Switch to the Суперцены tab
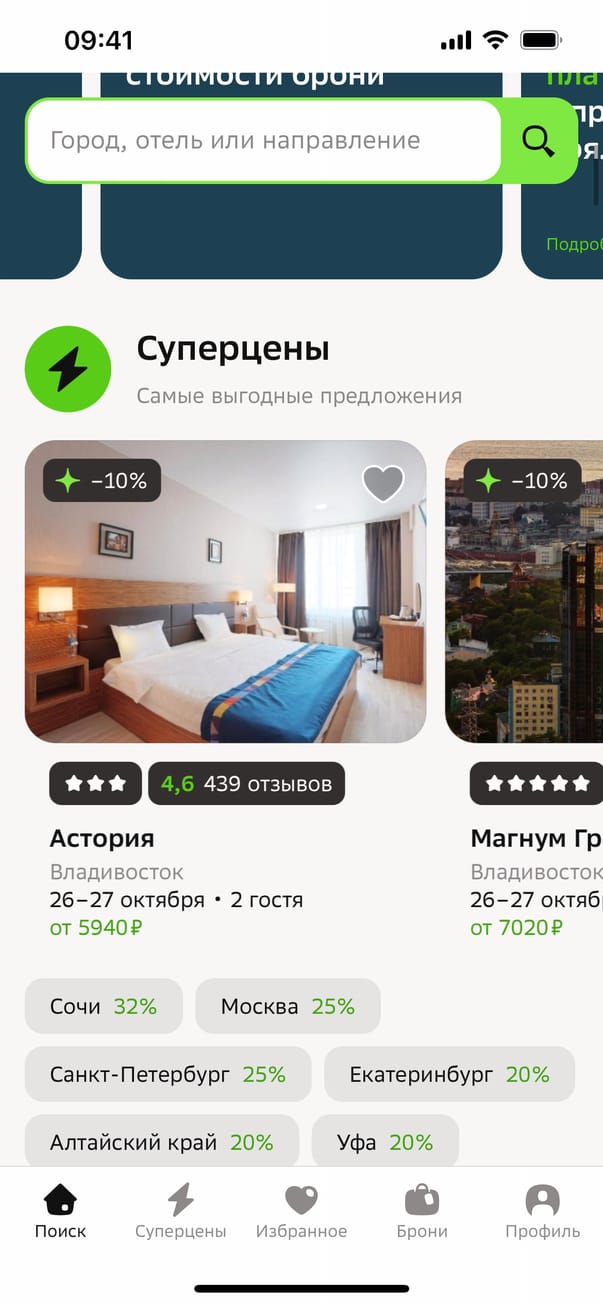603x1305 pixels. tap(181, 1211)
